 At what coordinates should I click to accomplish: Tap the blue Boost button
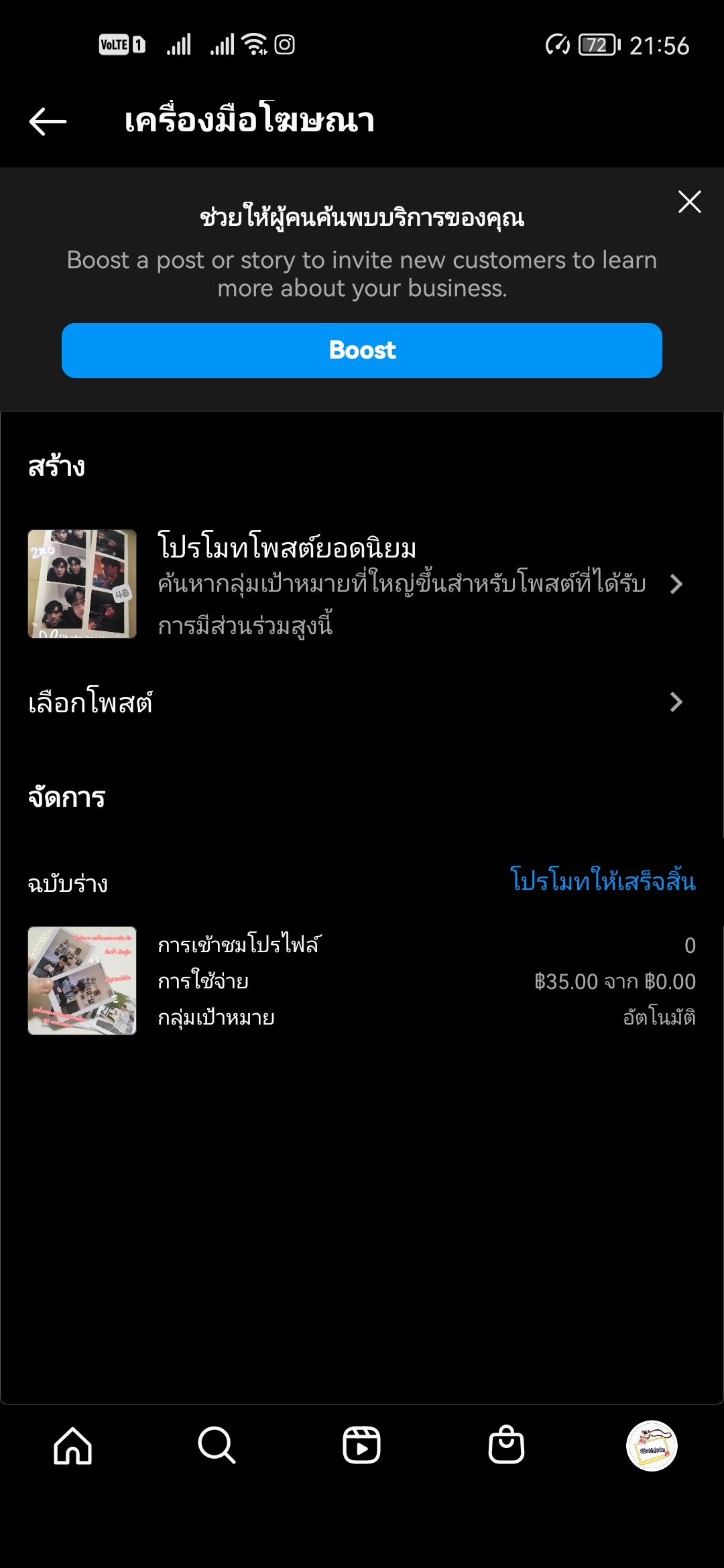point(362,350)
